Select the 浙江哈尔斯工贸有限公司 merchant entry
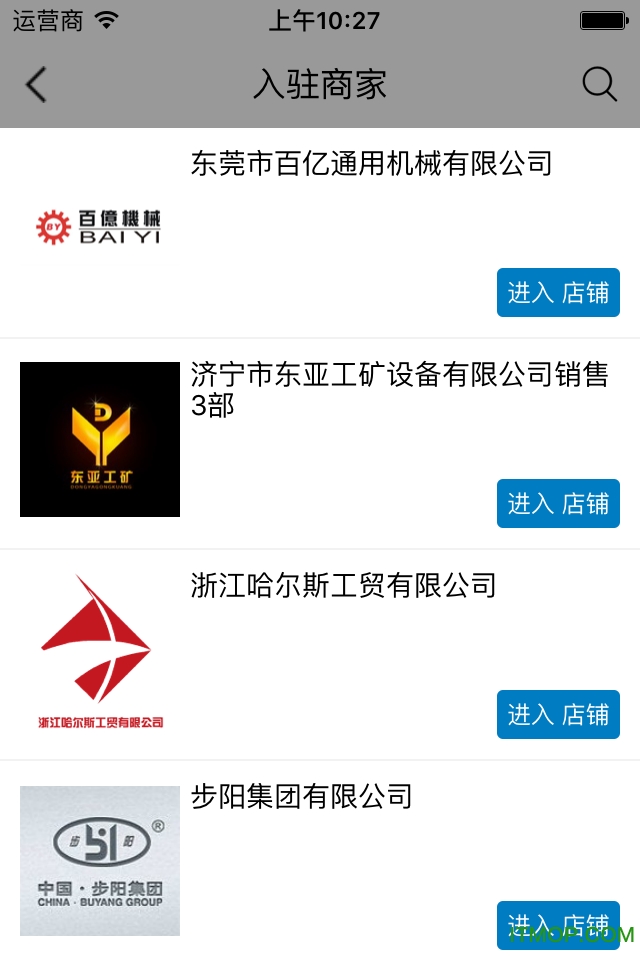Image resolution: width=640 pixels, height=960 pixels. 343,585
